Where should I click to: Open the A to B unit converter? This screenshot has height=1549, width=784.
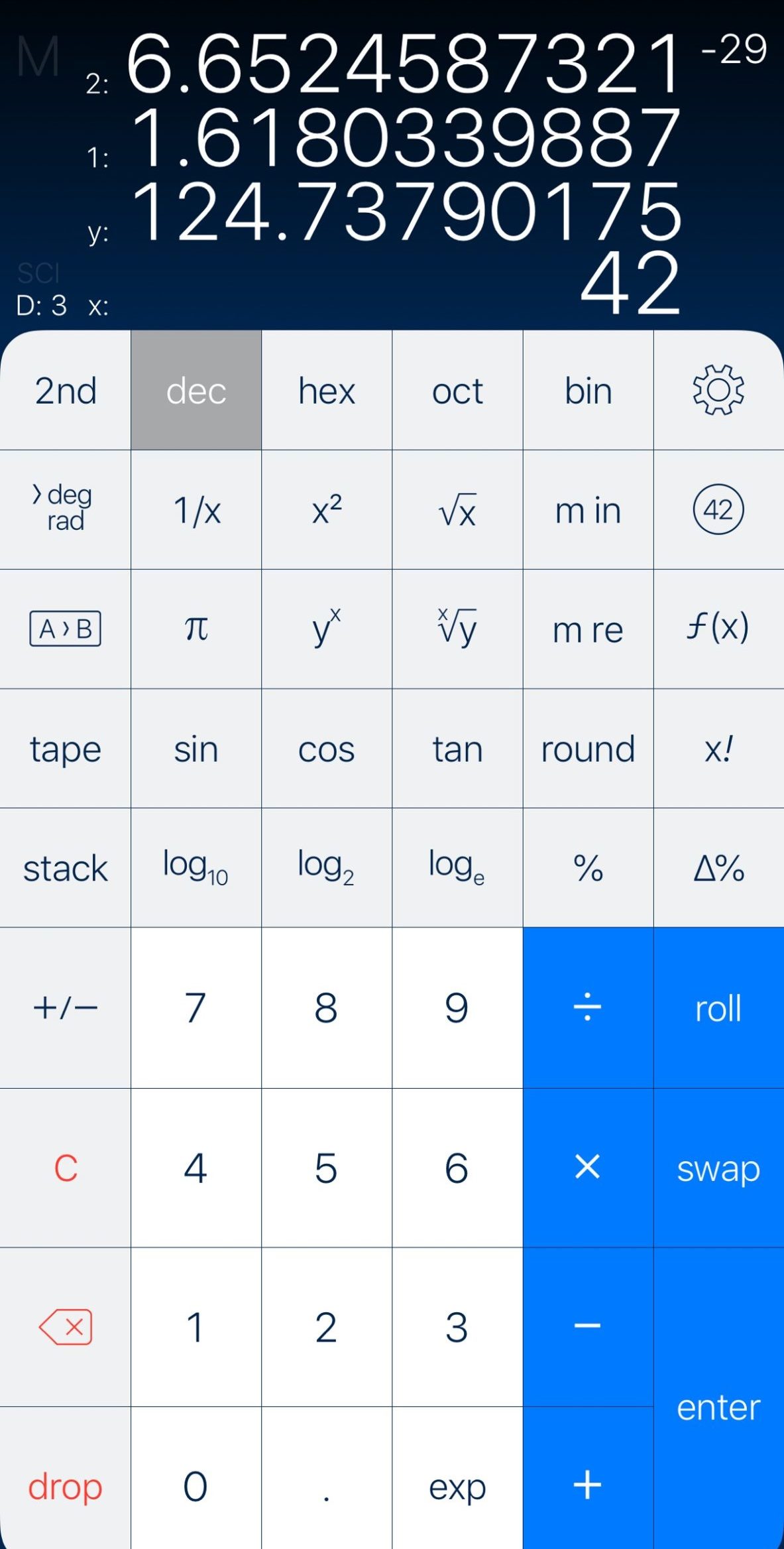coord(65,629)
